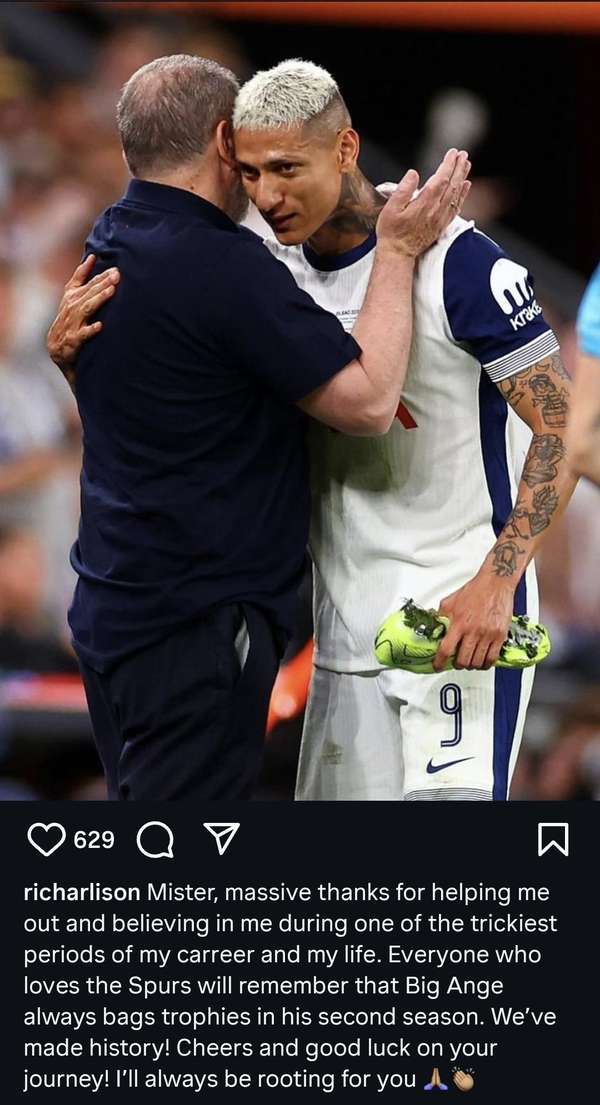Open richarlison's profile from the caption username
This screenshot has height=1105, width=600.
pyautogui.click(x=82, y=892)
